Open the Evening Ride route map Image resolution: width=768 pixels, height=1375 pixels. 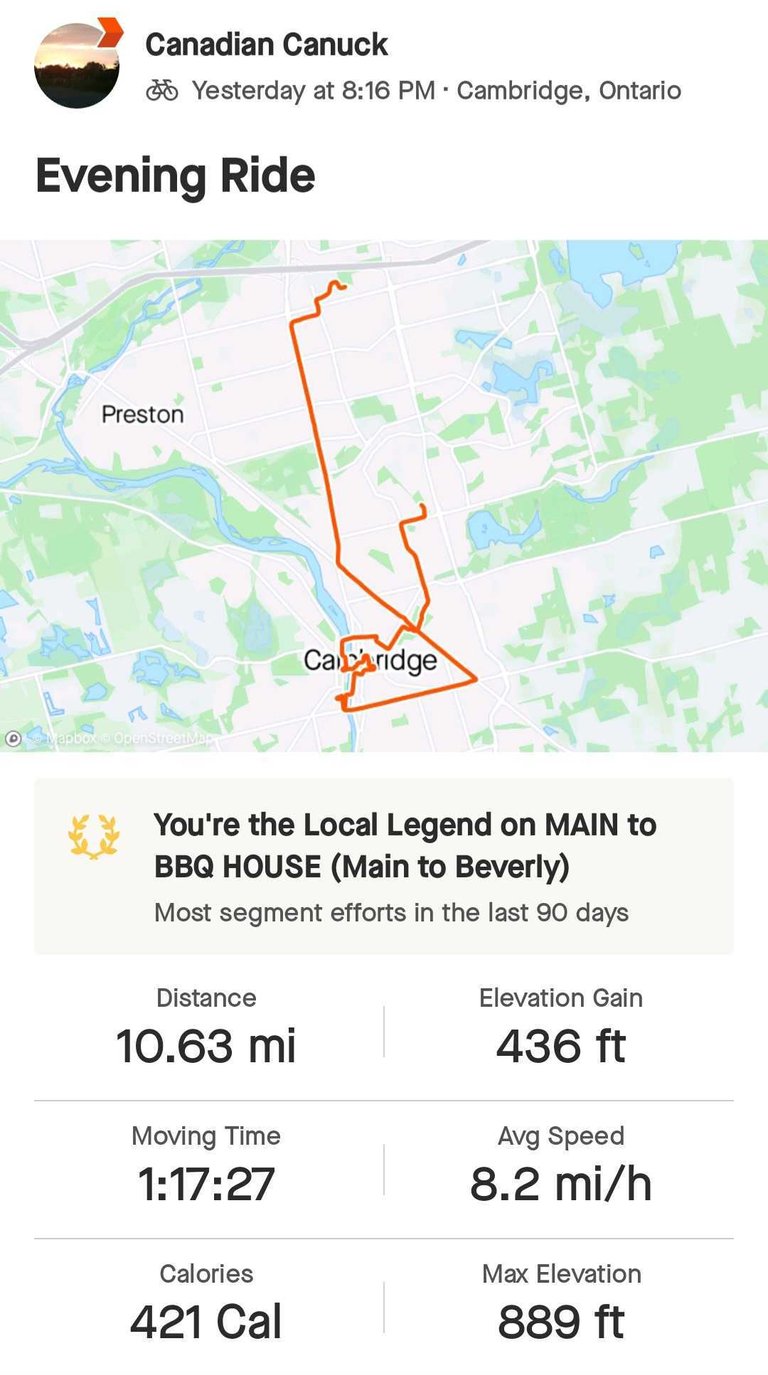coord(384,495)
